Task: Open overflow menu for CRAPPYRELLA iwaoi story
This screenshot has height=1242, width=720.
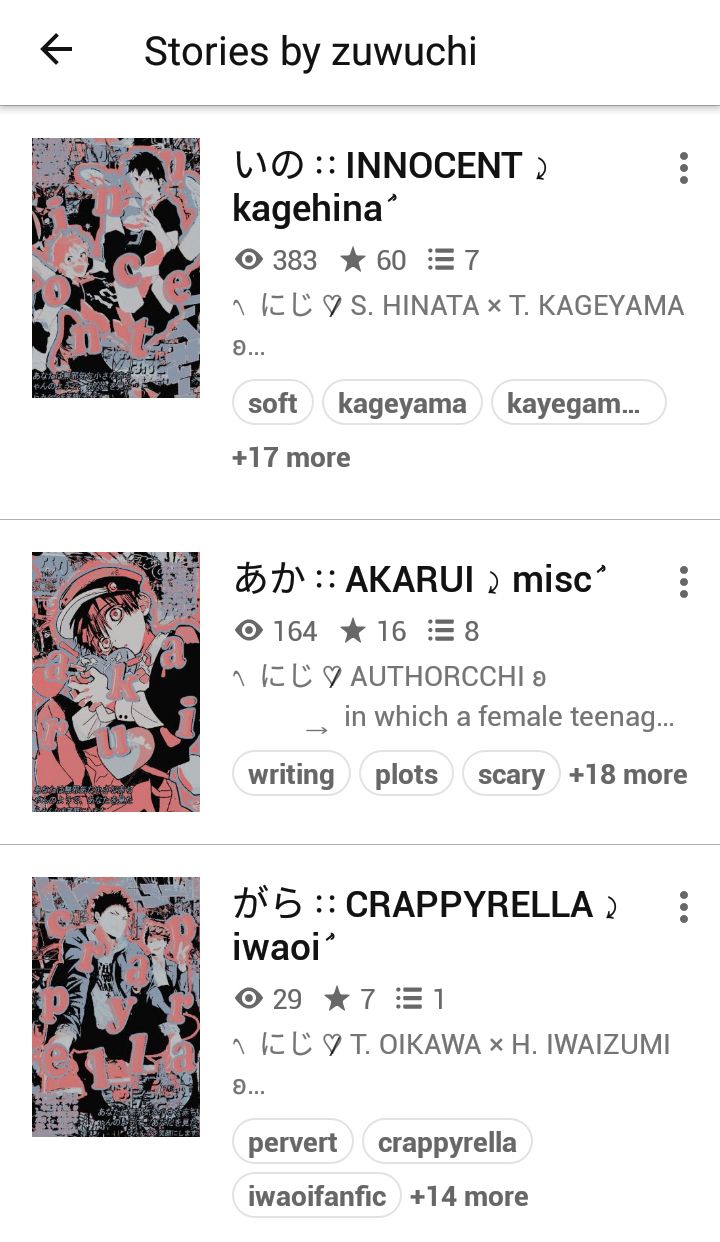Action: coord(684,907)
